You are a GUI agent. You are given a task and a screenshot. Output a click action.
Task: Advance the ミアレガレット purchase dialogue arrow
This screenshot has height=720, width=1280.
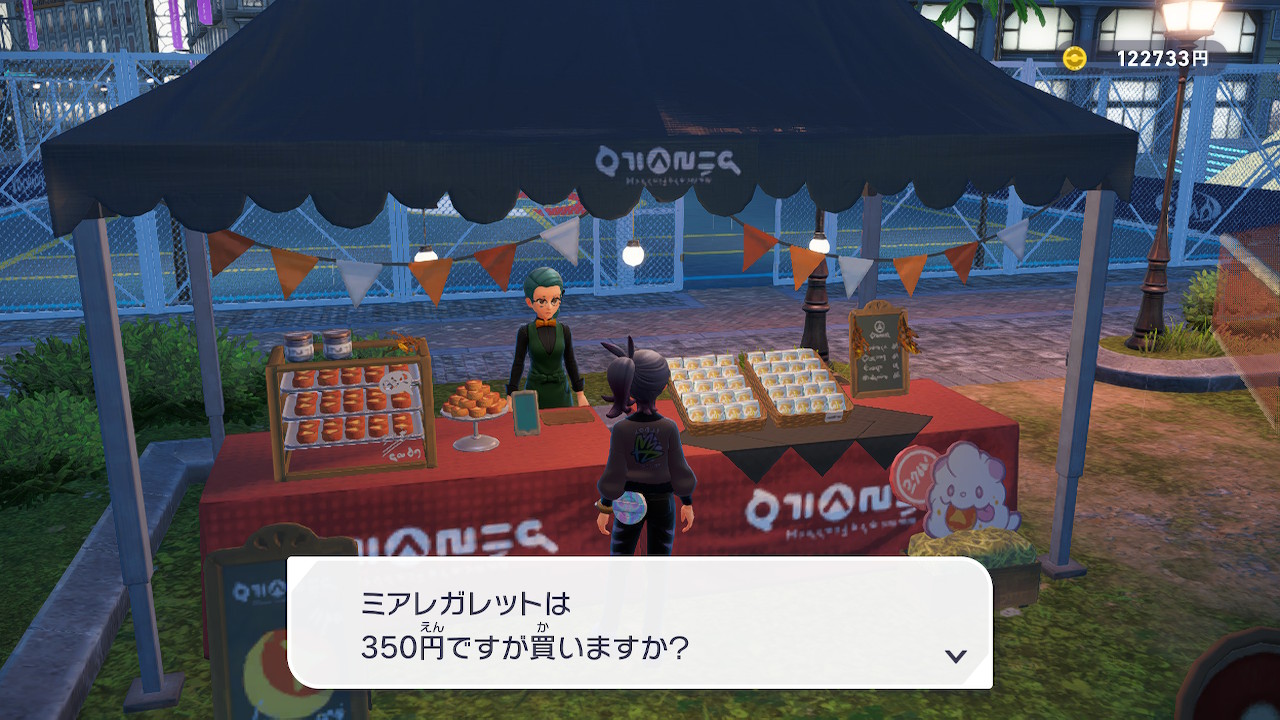tap(956, 656)
